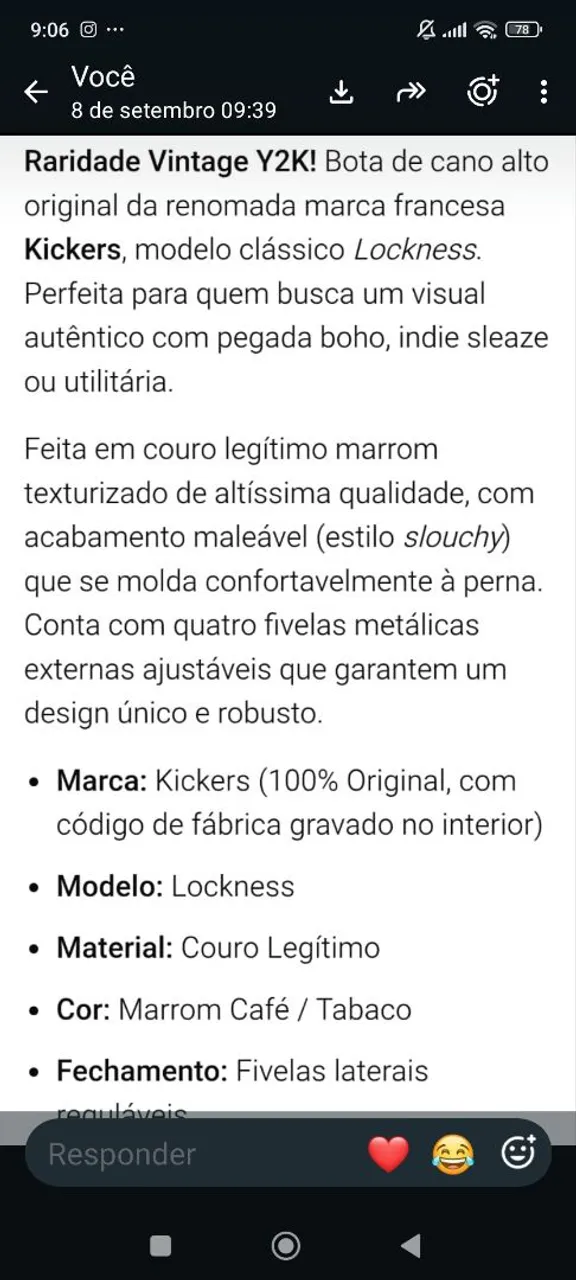Tap the circular icon beside the overflow menu
Image resolution: width=576 pixels, height=1280 pixels.
[483, 92]
